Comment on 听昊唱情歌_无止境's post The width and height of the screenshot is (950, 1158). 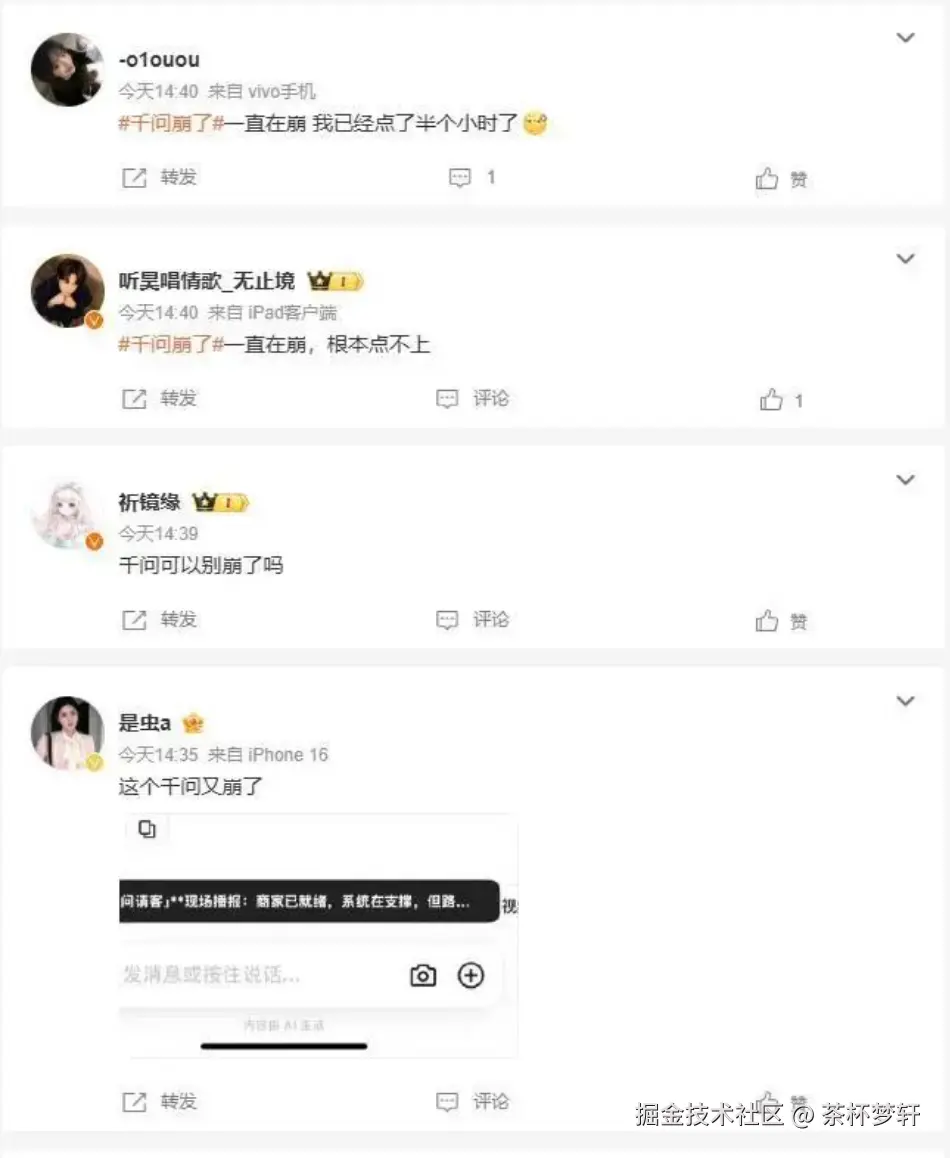pos(473,399)
